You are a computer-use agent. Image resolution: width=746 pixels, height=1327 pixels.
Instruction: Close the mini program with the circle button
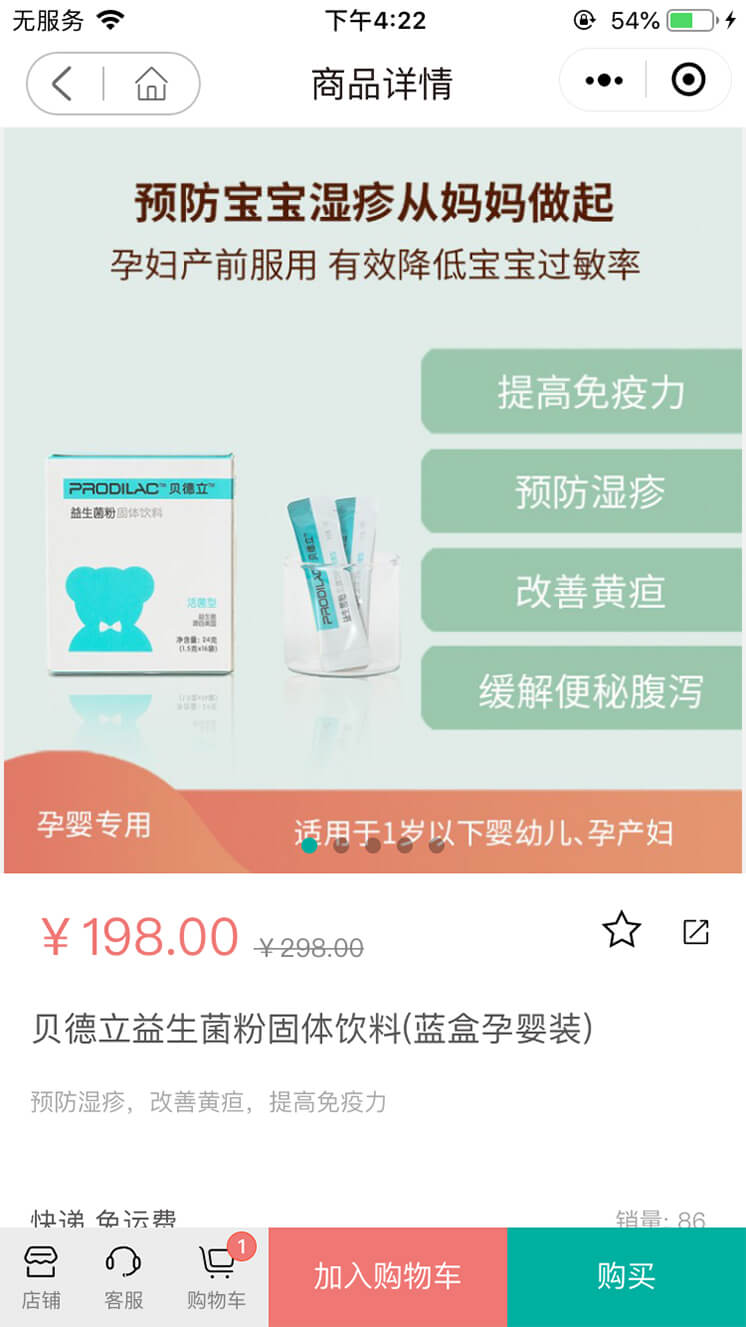[x=688, y=80]
